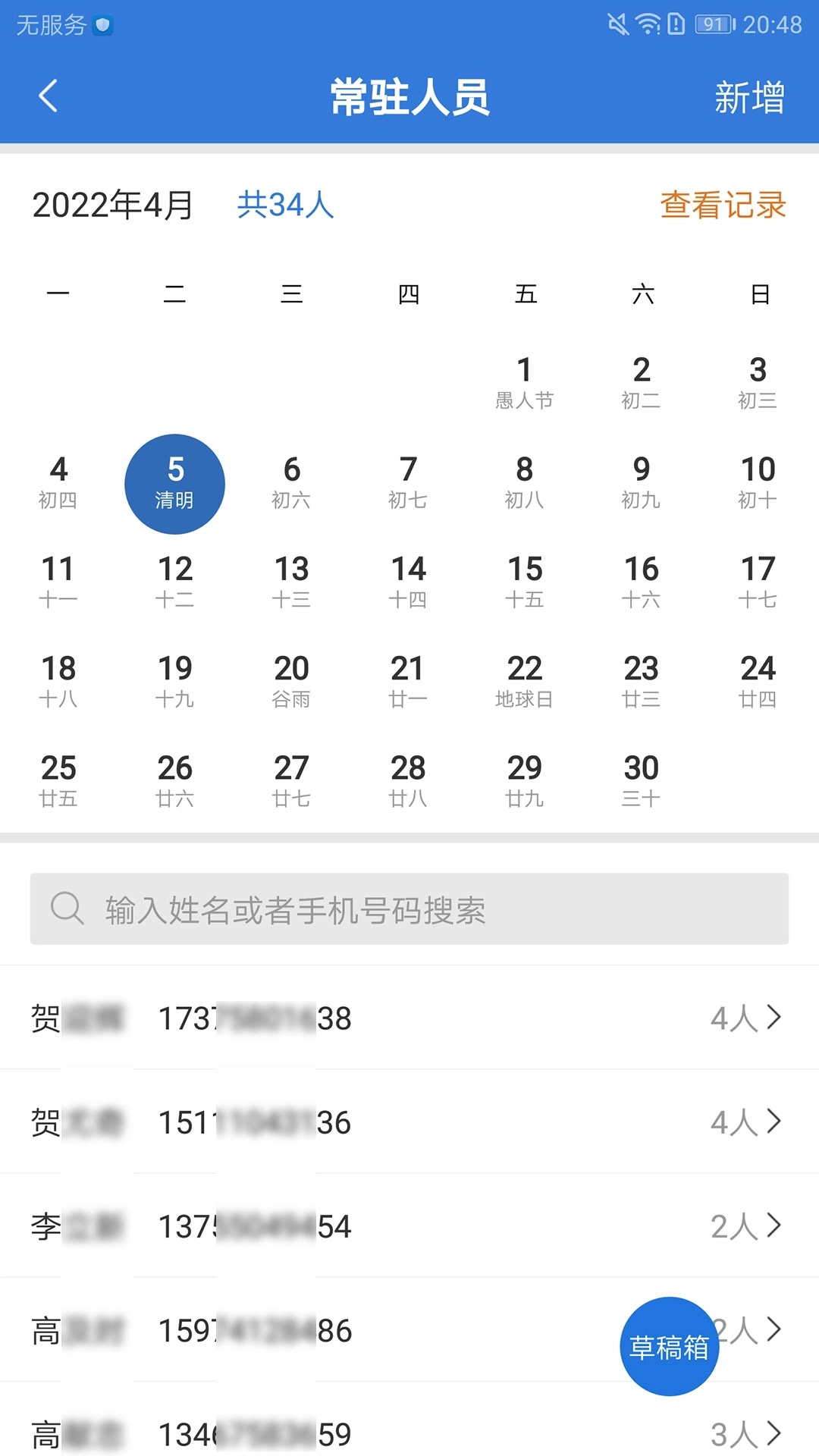Expand the first 贺 contact row showing 4人
Image resolution: width=819 pixels, height=1456 pixels.
[x=409, y=1019]
